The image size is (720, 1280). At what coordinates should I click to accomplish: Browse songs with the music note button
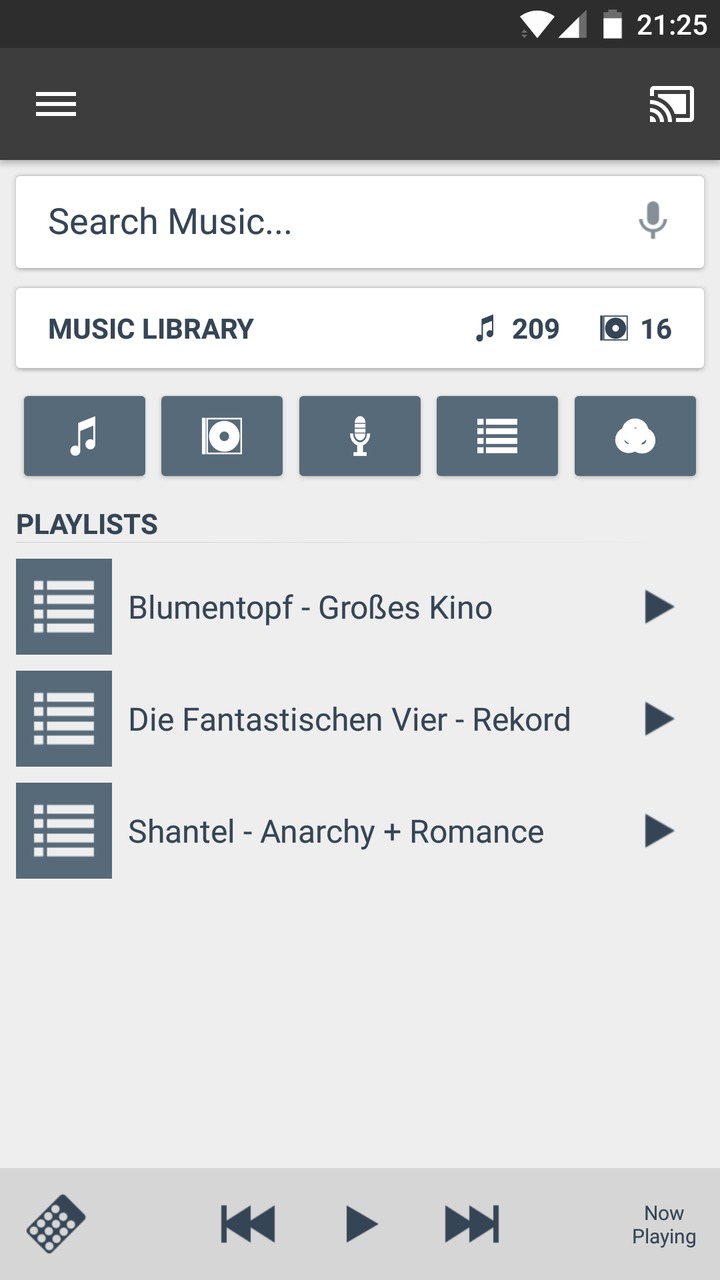tap(84, 436)
